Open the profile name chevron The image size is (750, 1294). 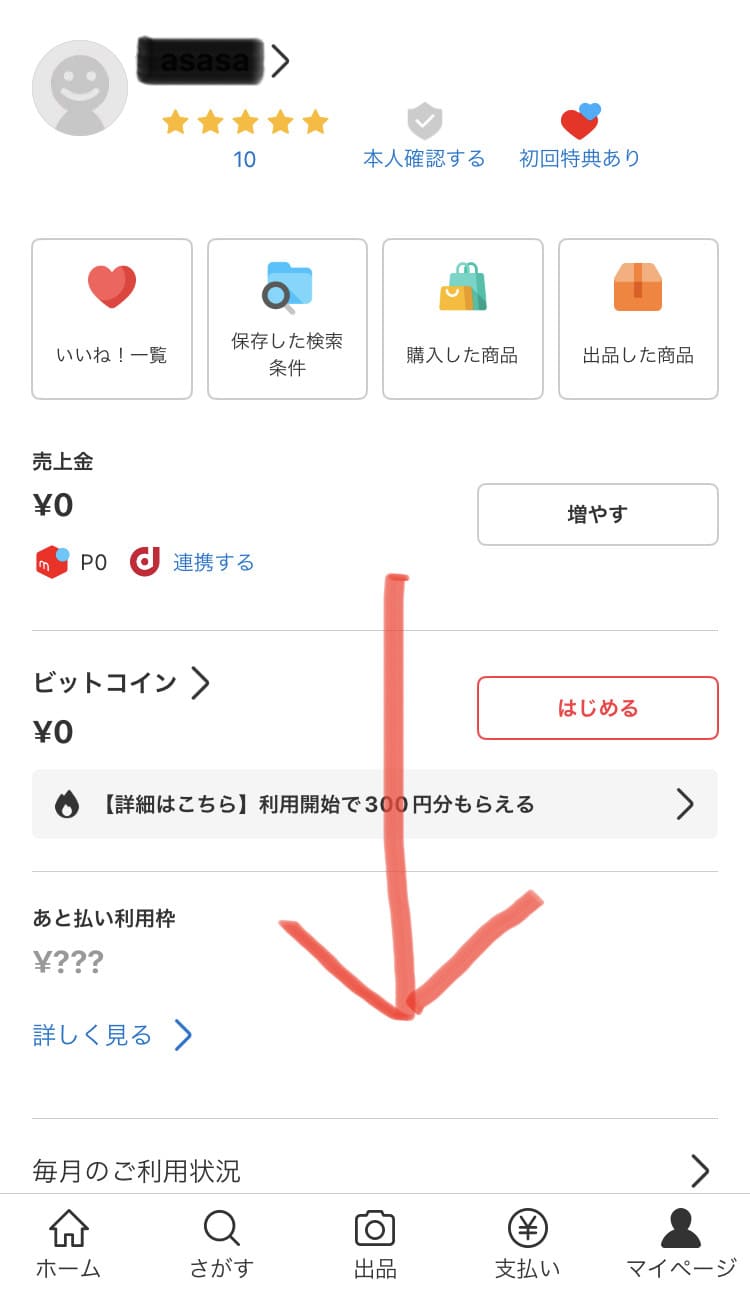(280, 62)
